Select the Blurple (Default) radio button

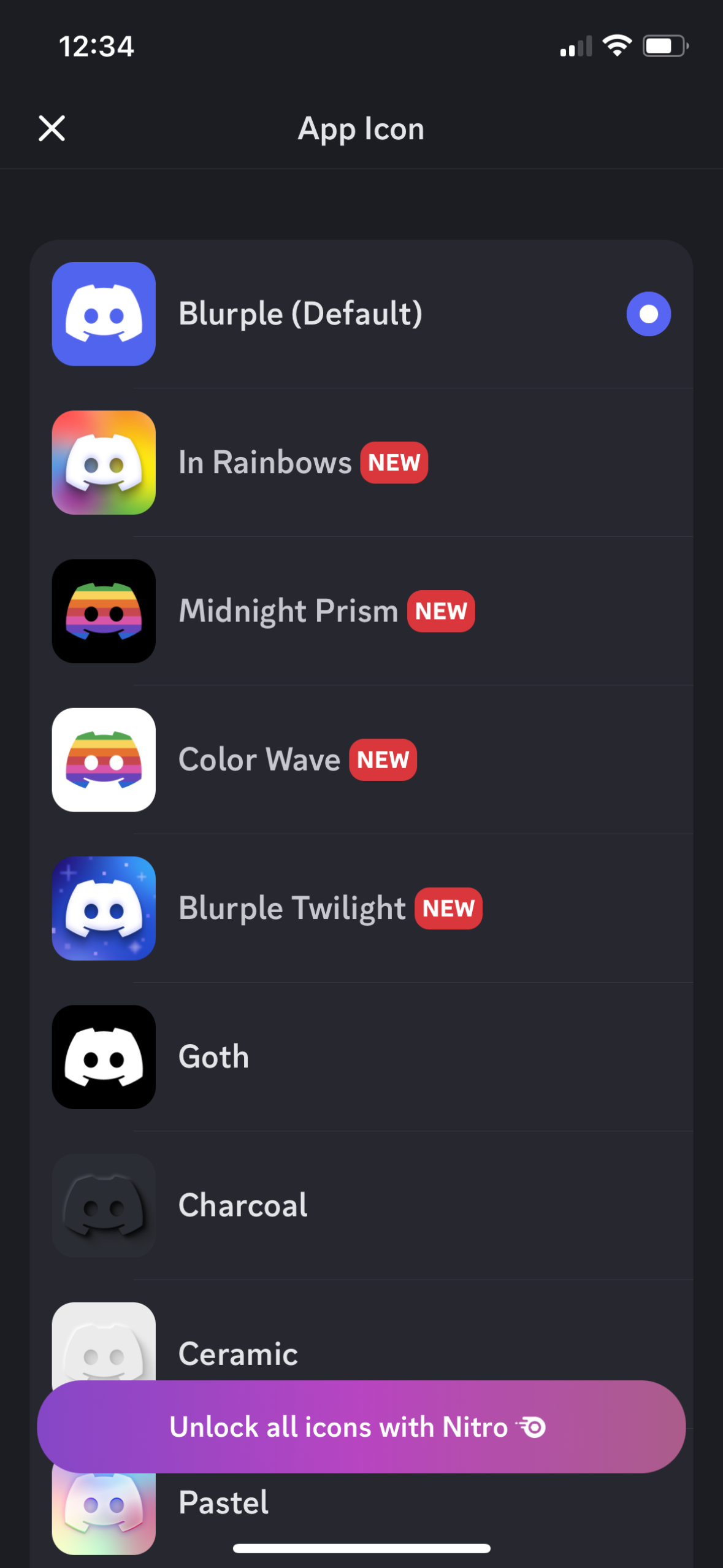(x=649, y=313)
